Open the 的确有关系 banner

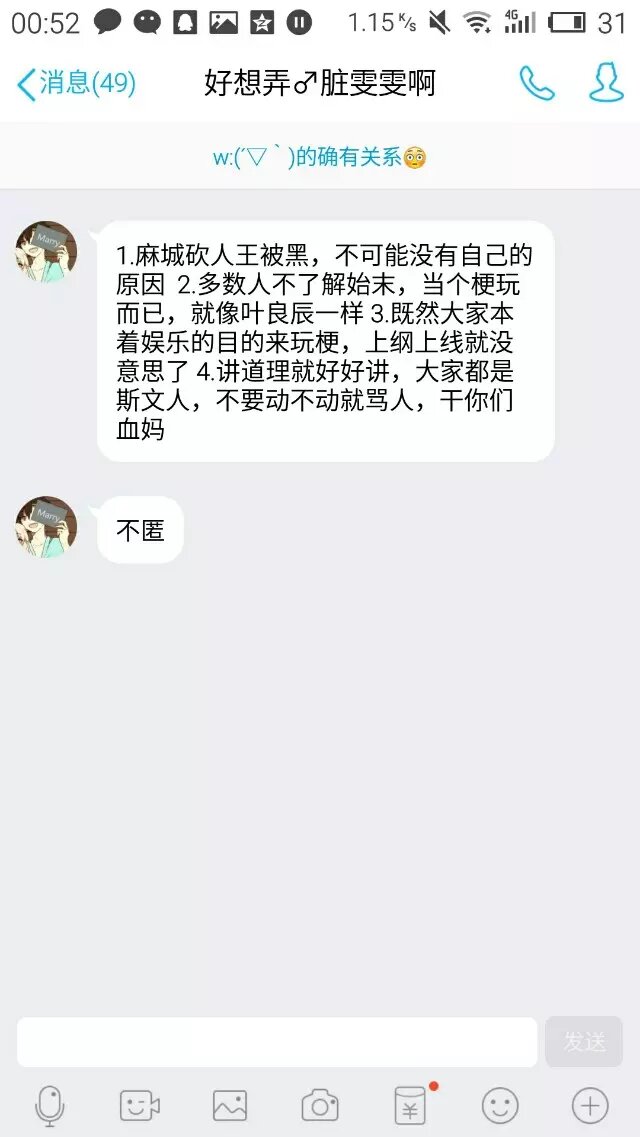[319, 157]
